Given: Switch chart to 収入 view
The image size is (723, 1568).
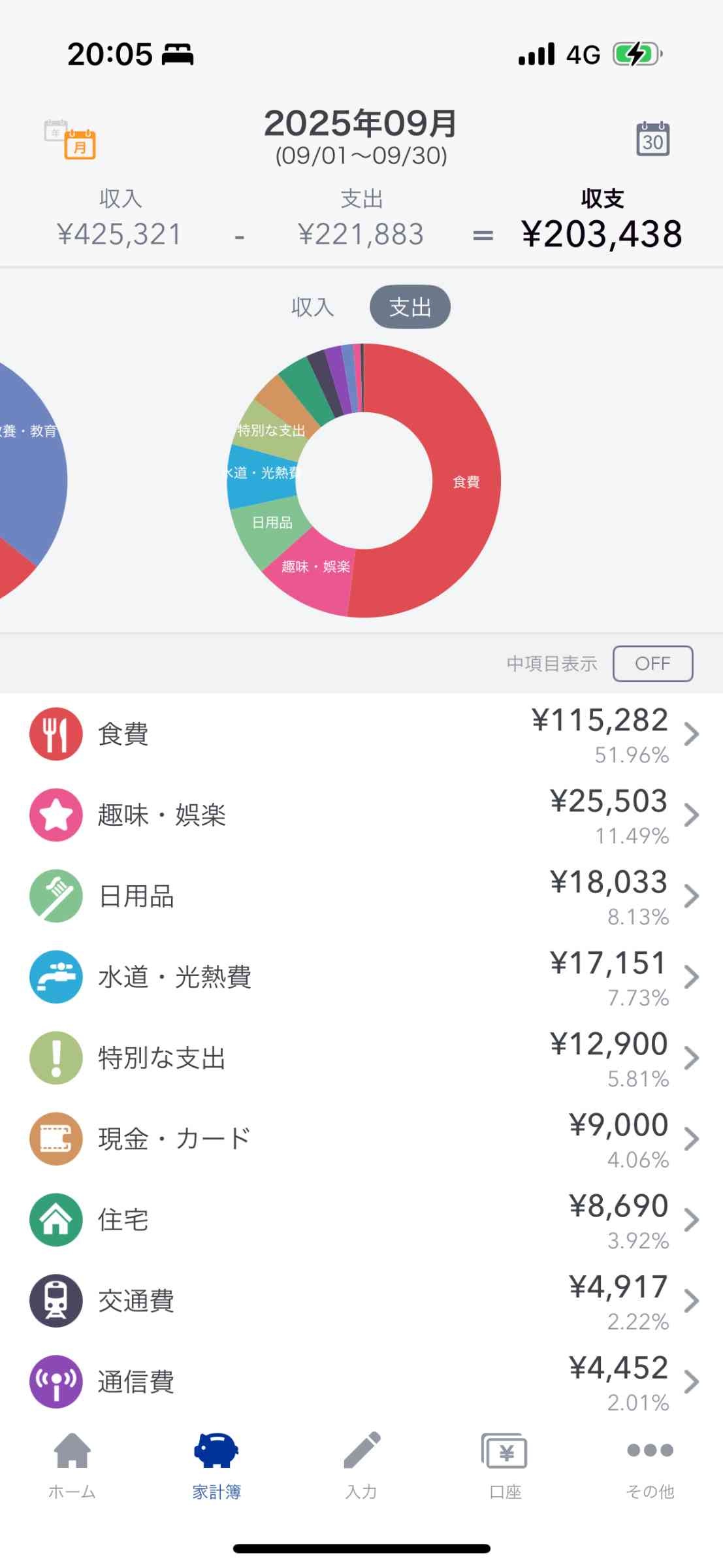Looking at the screenshot, I should tap(312, 307).
